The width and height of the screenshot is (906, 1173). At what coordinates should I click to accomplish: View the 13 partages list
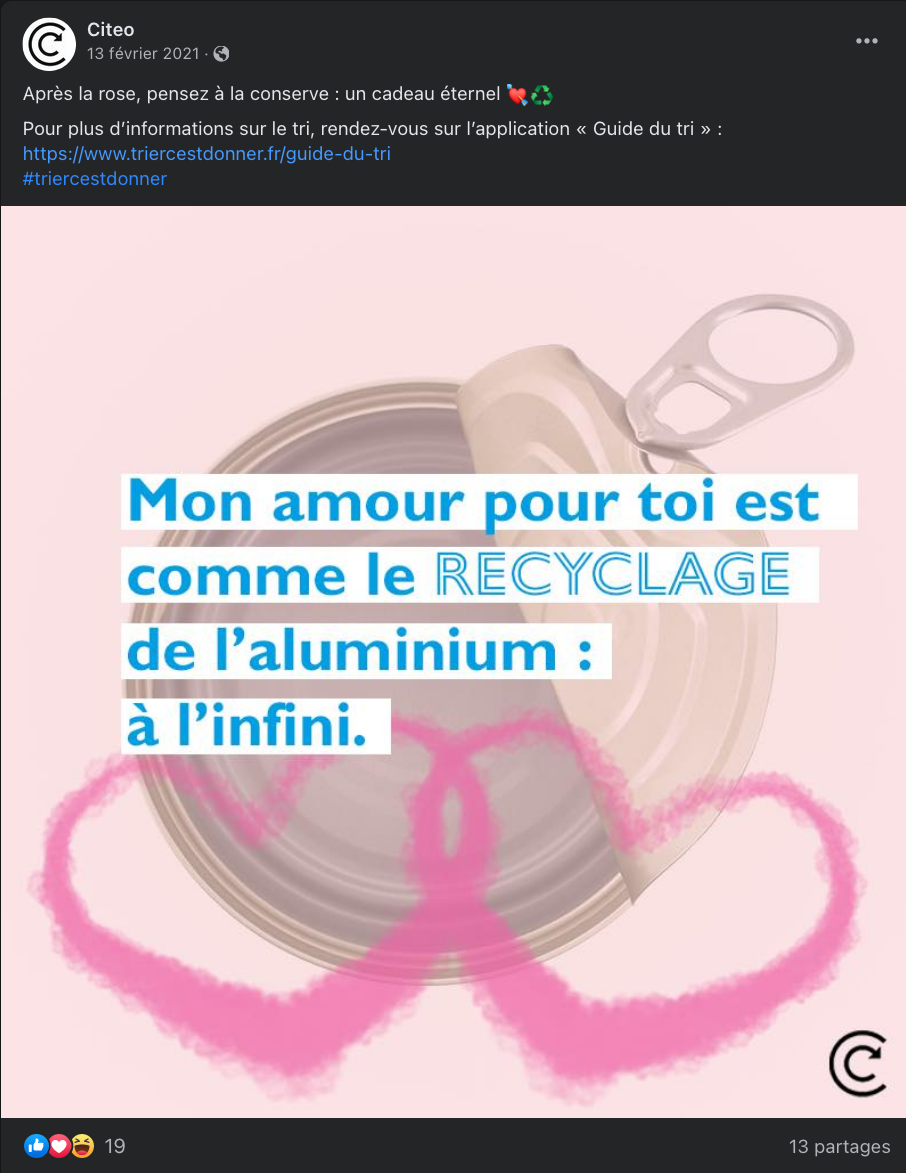point(839,1147)
